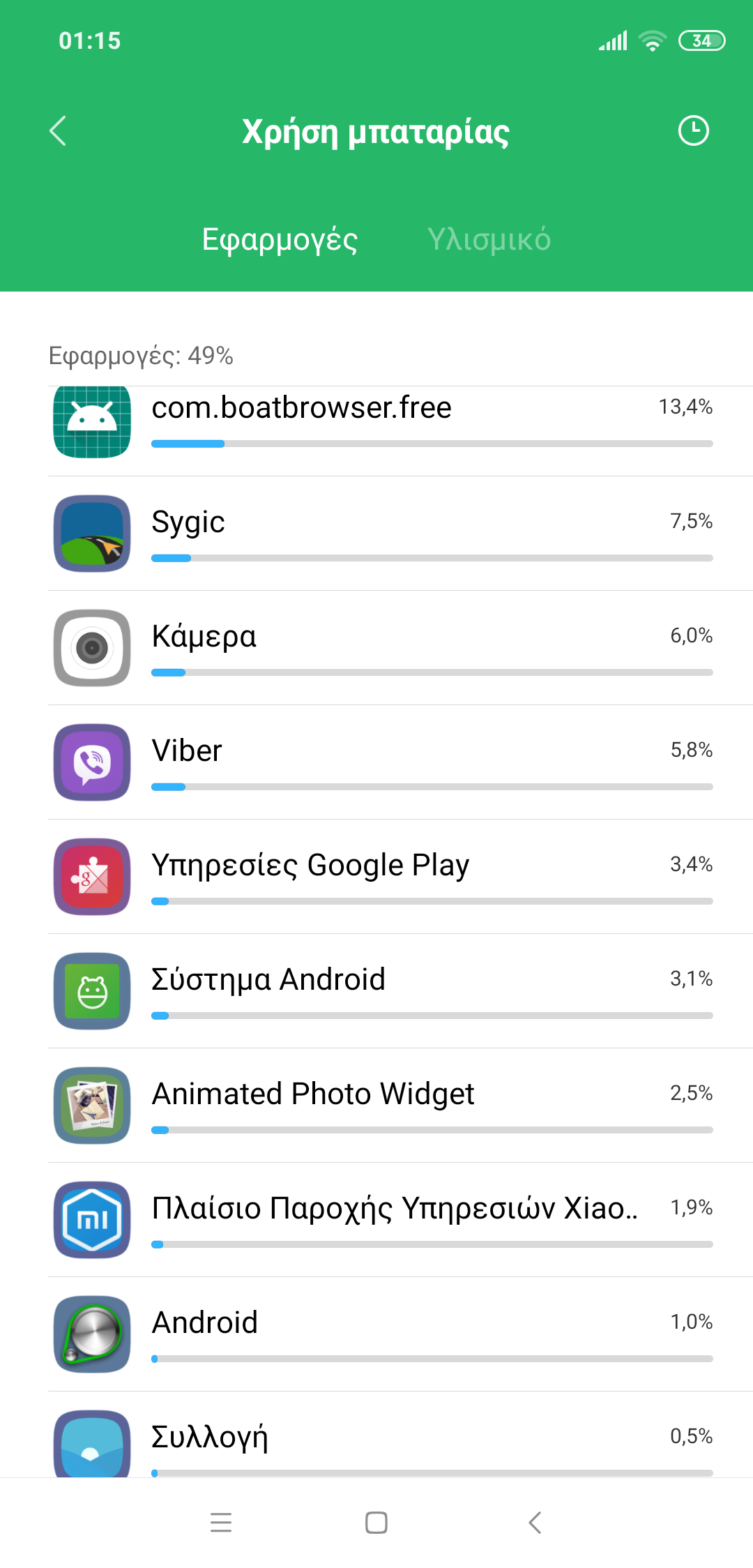
Task: Go back from battery usage screen
Action: tap(59, 131)
